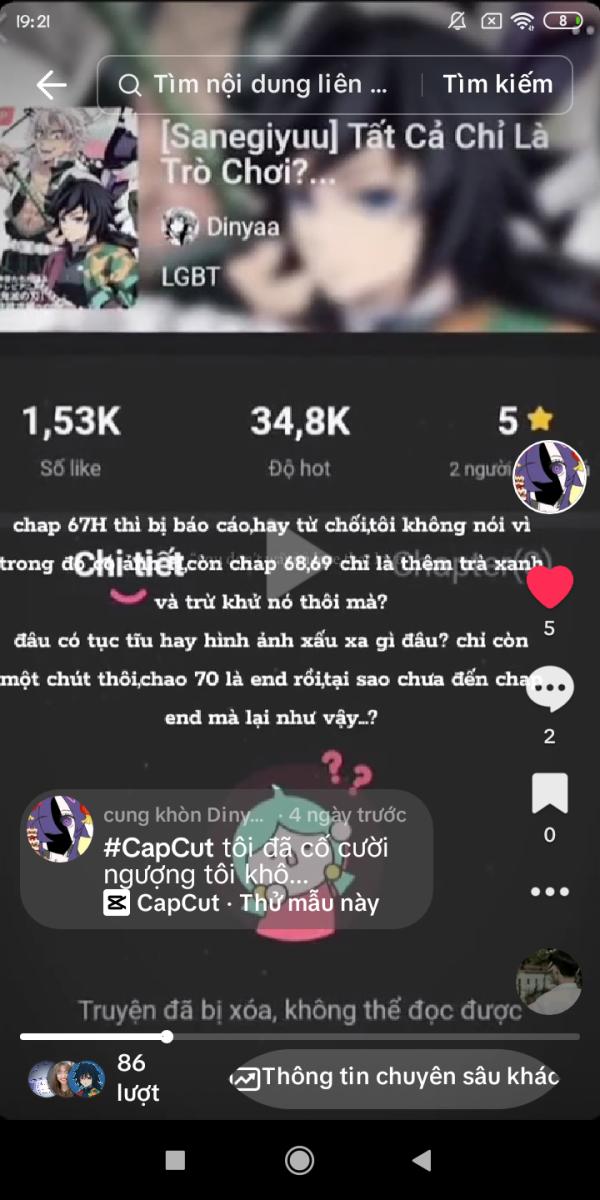Open the related content search field
This screenshot has width=600, height=1200.
click(x=270, y=85)
